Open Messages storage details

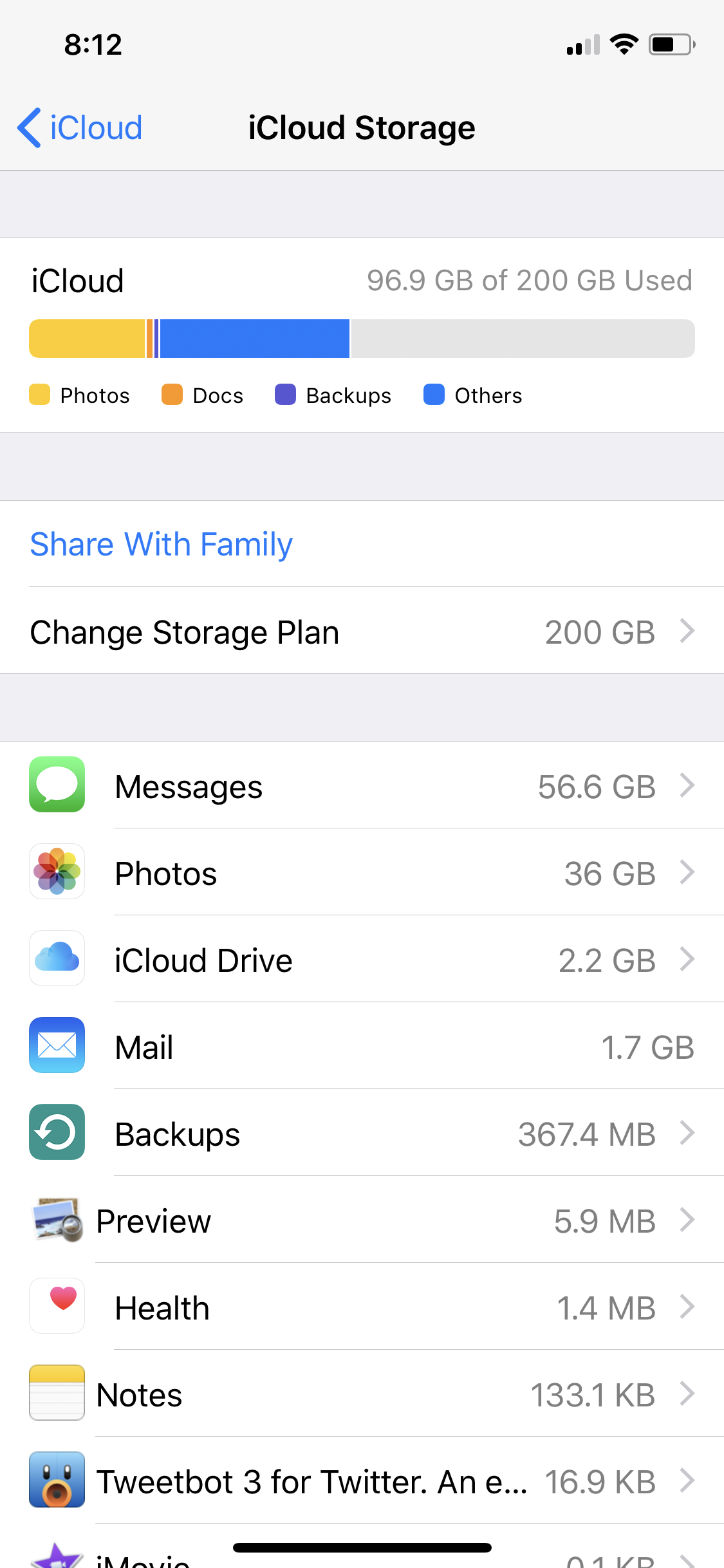point(362,787)
